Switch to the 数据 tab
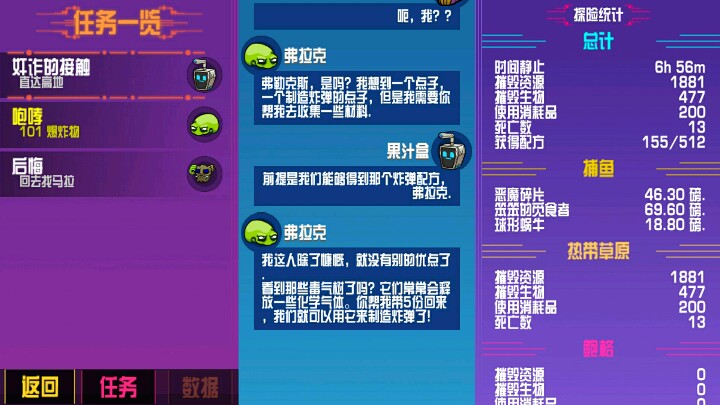This screenshot has width=720, height=405. 200,387
